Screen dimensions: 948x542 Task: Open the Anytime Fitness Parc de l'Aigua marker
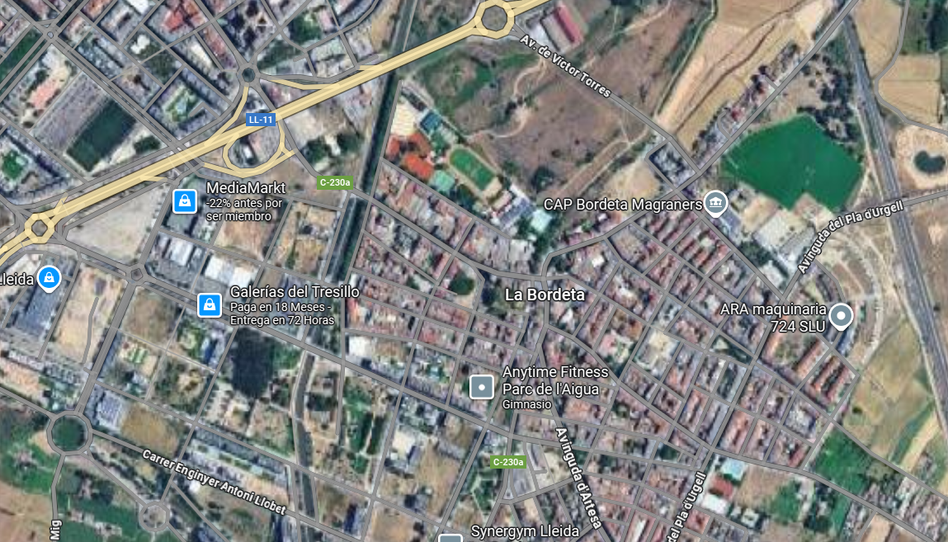pos(482,386)
